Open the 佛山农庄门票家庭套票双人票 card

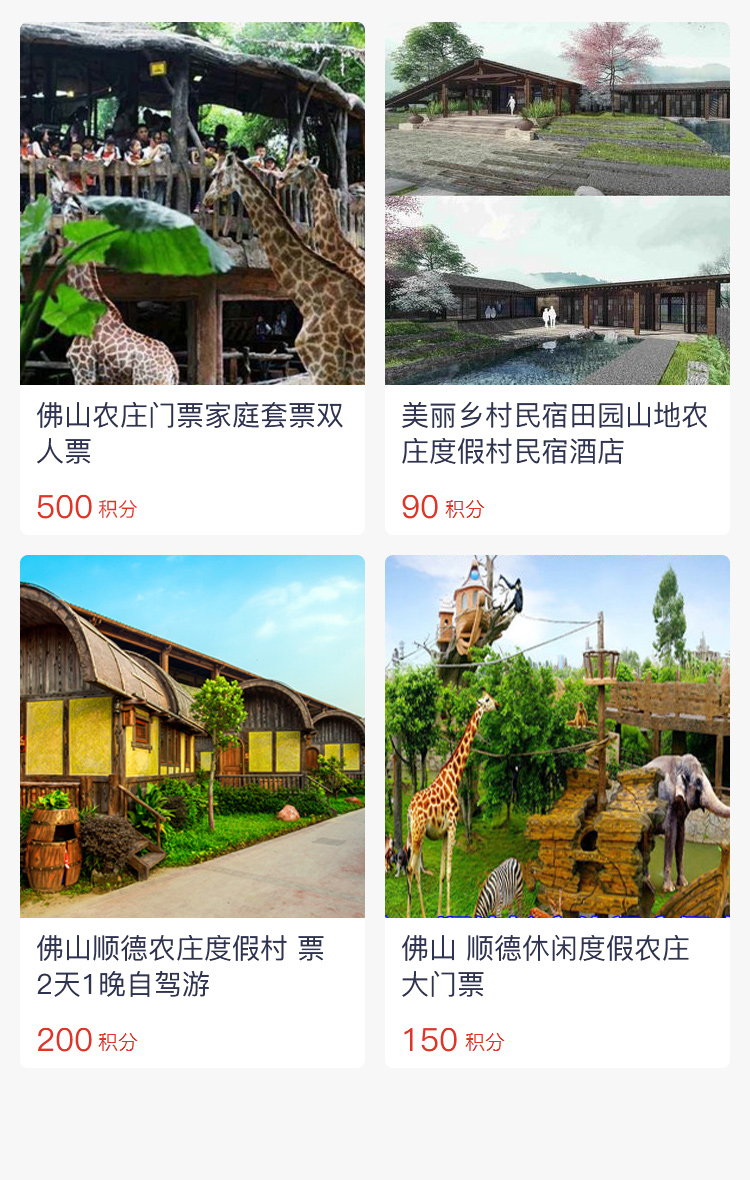pos(192,278)
